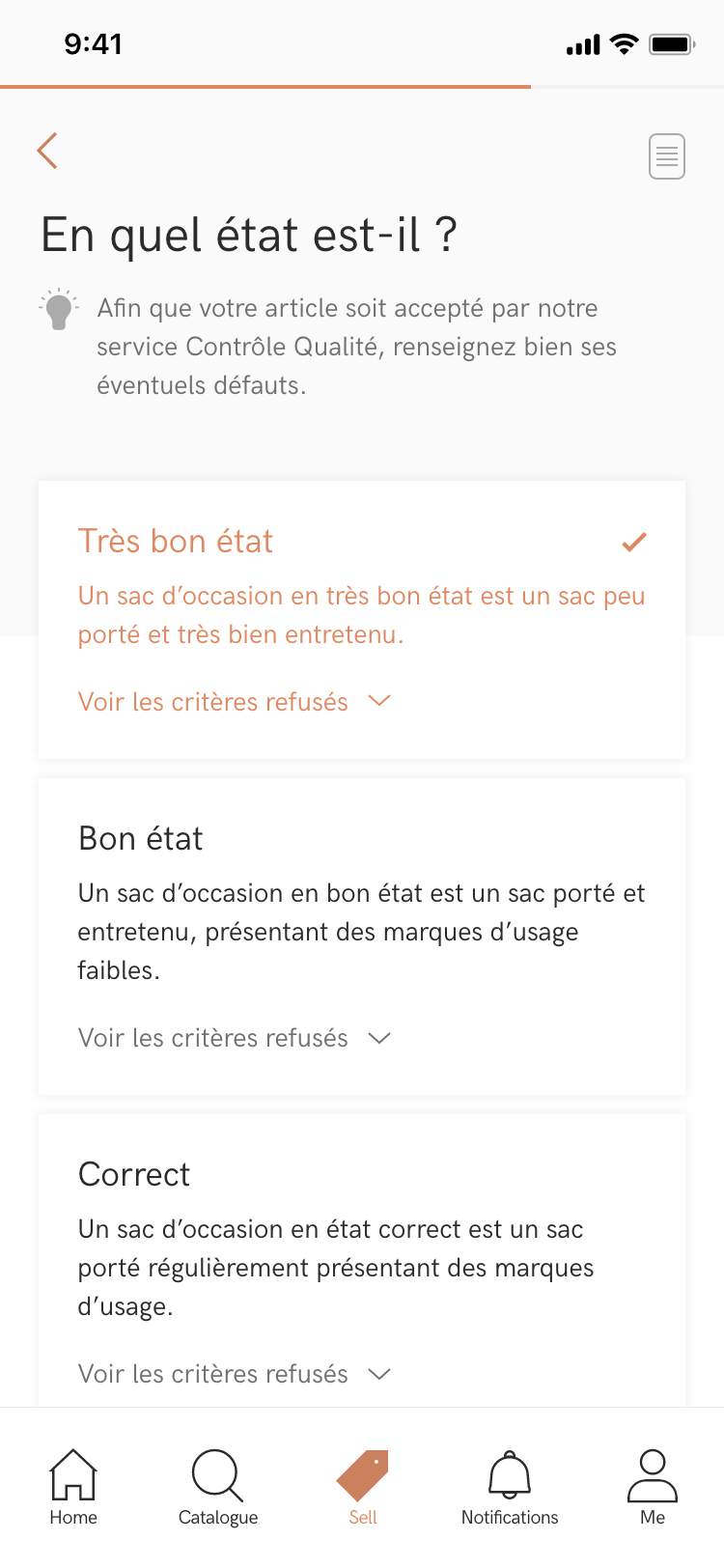Tap the Sell tab
The image size is (724, 1568).
pyautogui.click(x=363, y=1488)
